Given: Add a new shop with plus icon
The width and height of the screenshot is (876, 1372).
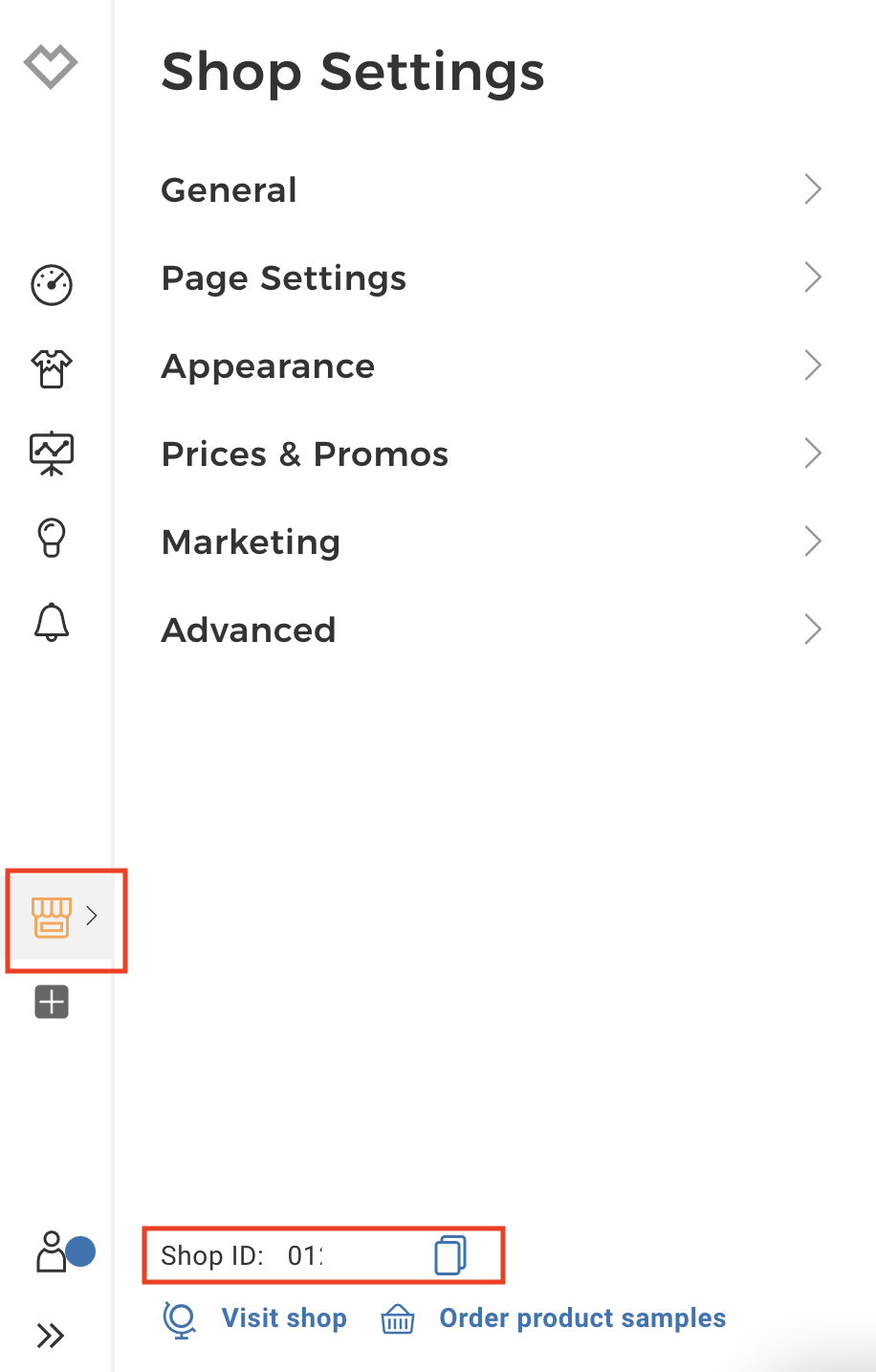Looking at the screenshot, I should click(x=52, y=1003).
